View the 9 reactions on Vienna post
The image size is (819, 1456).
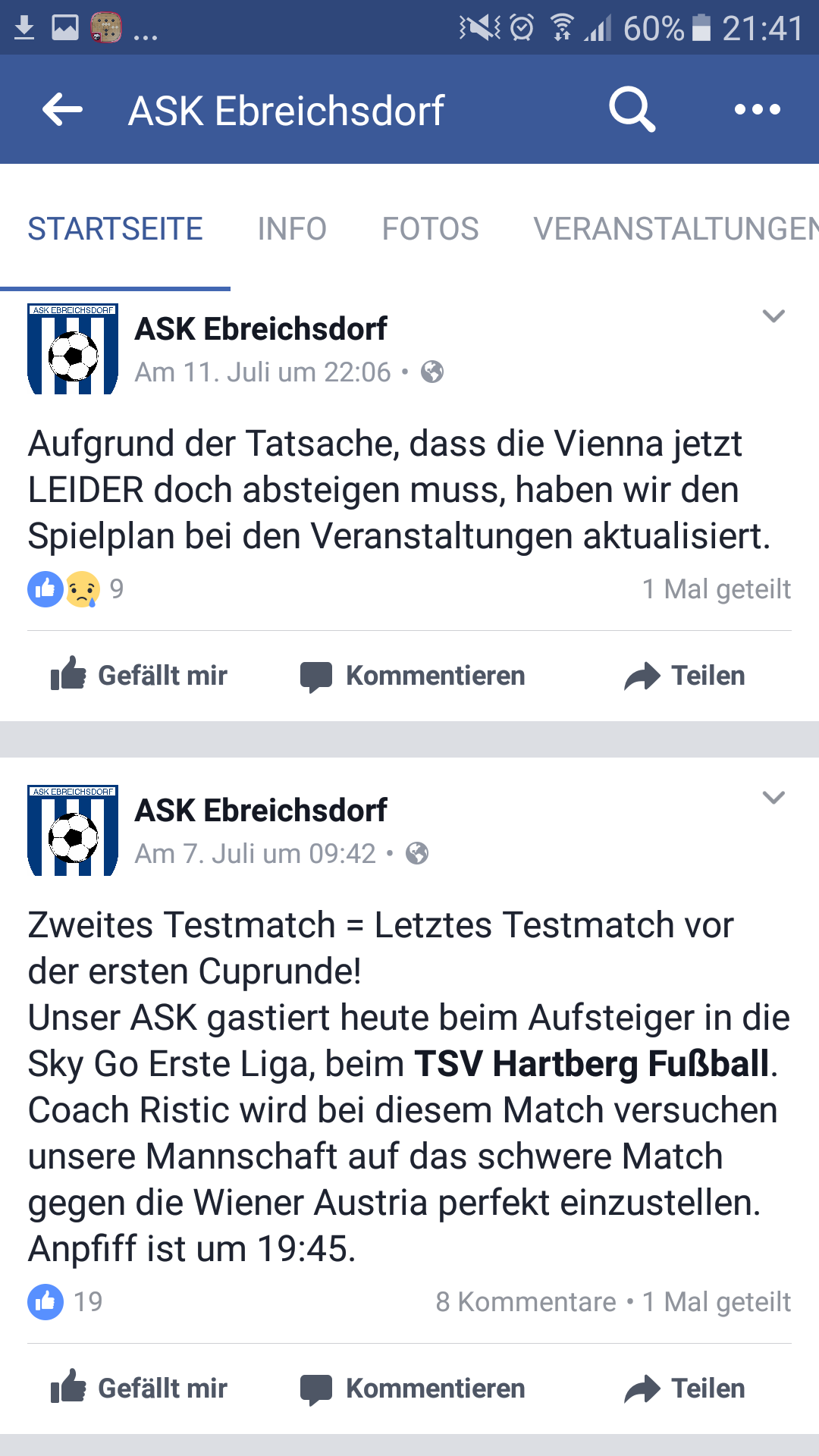coord(76,589)
